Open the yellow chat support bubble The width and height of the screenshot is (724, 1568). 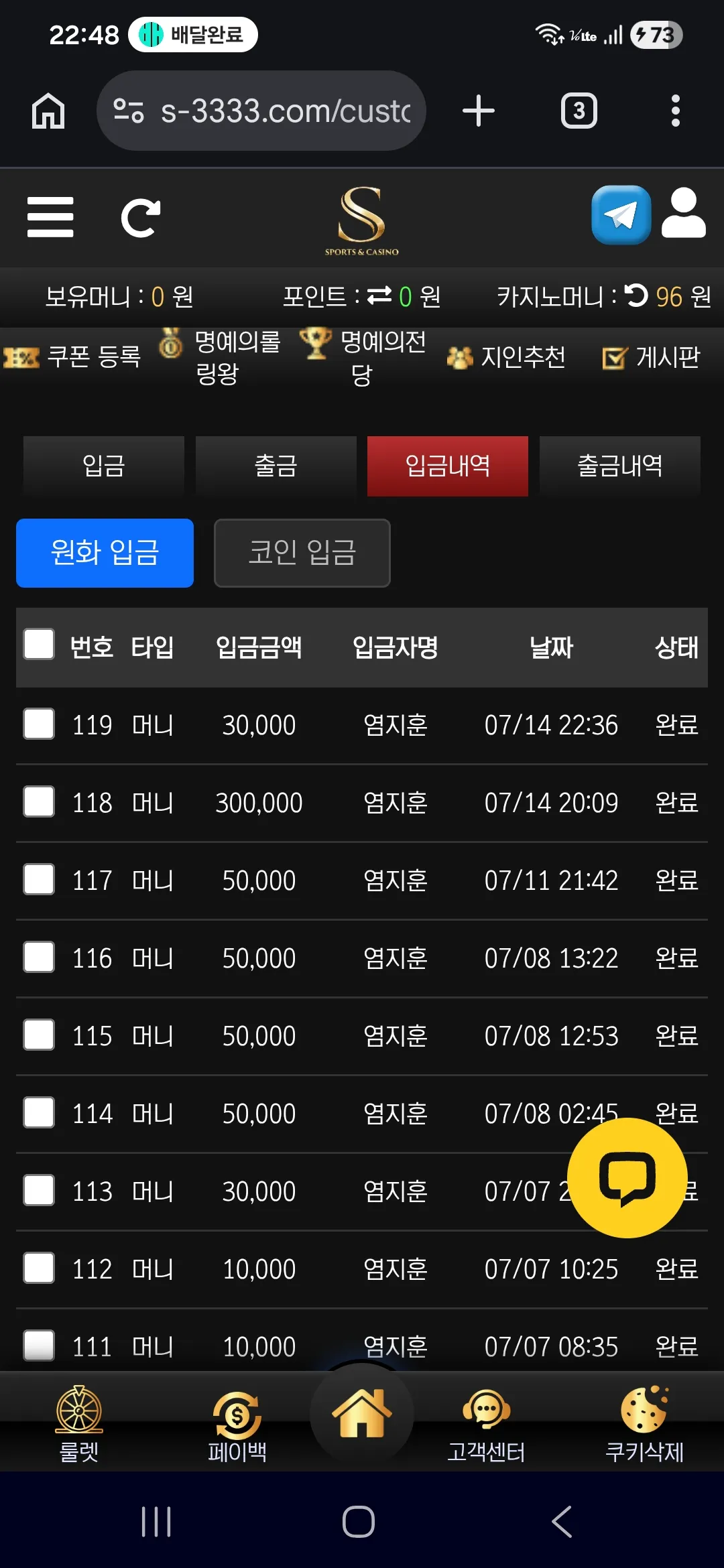[x=627, y=1178]
